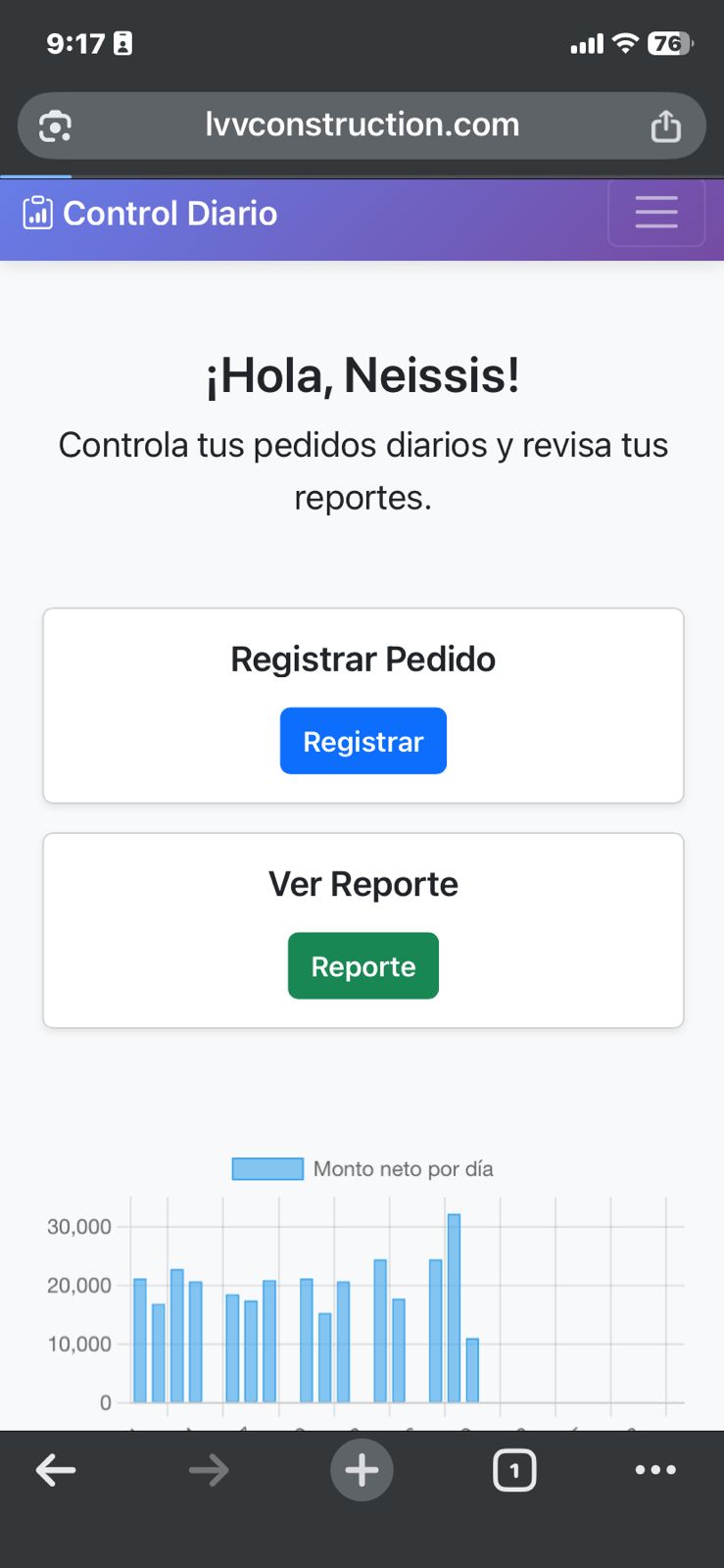Open the address bar for lvvconstruction.com
The image size is (724, 1568).
pos(362,124)
